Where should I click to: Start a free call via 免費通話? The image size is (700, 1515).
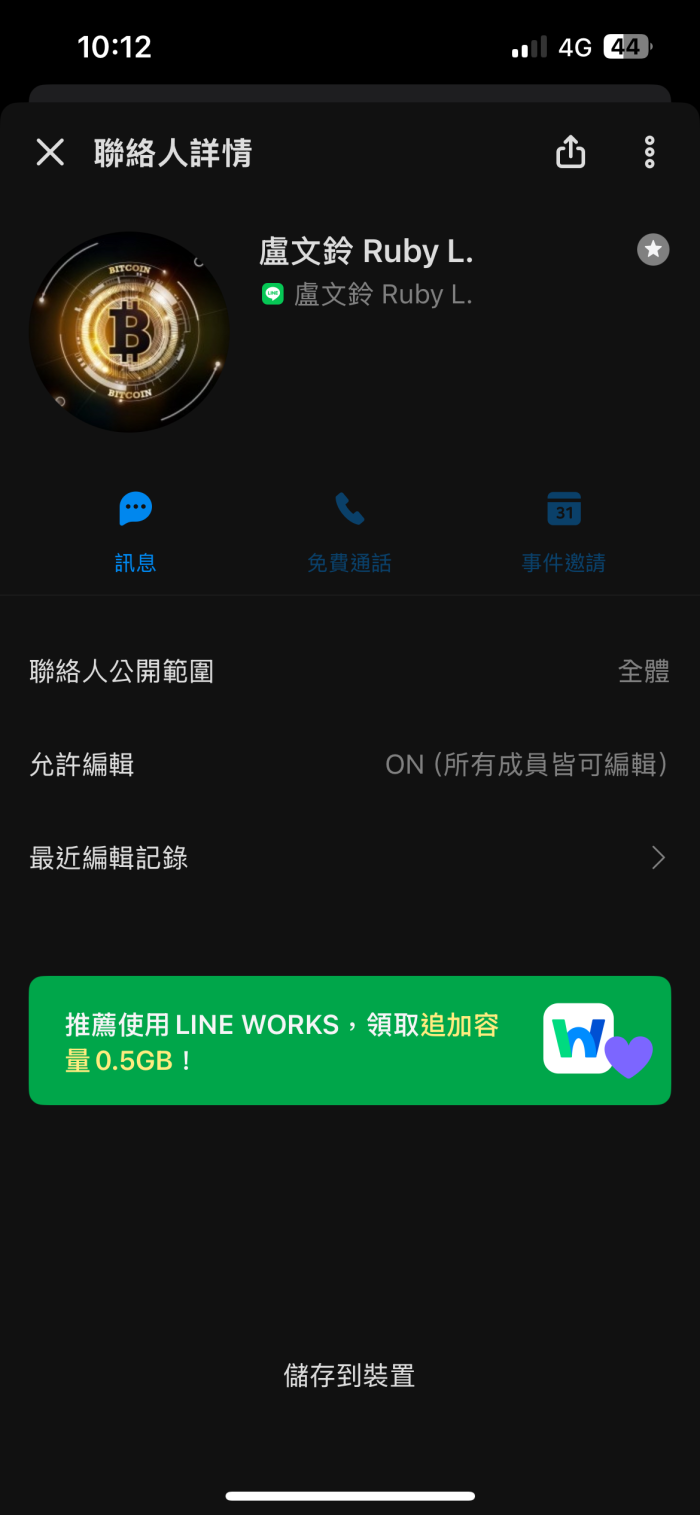click(349, 531)
